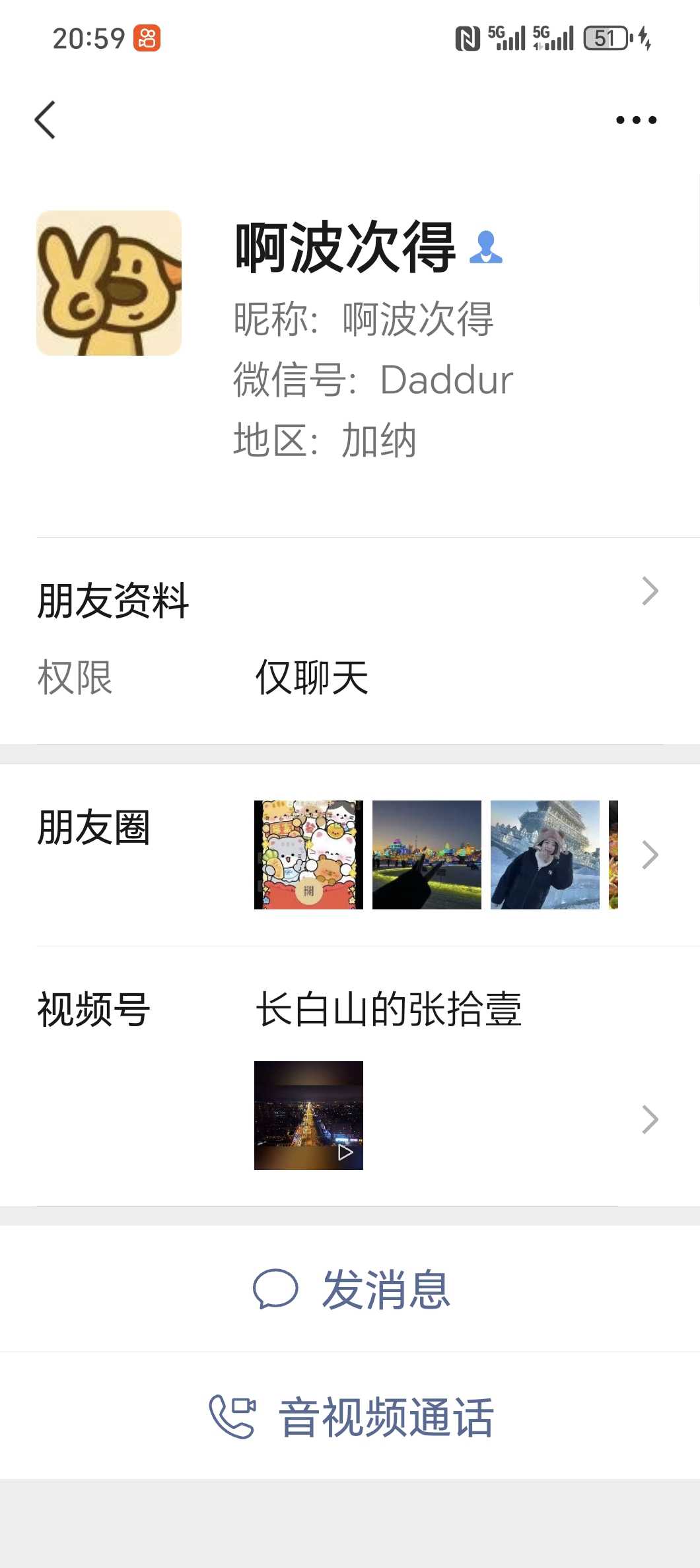Open the 视频号 channel video thumbnail

308,1115
